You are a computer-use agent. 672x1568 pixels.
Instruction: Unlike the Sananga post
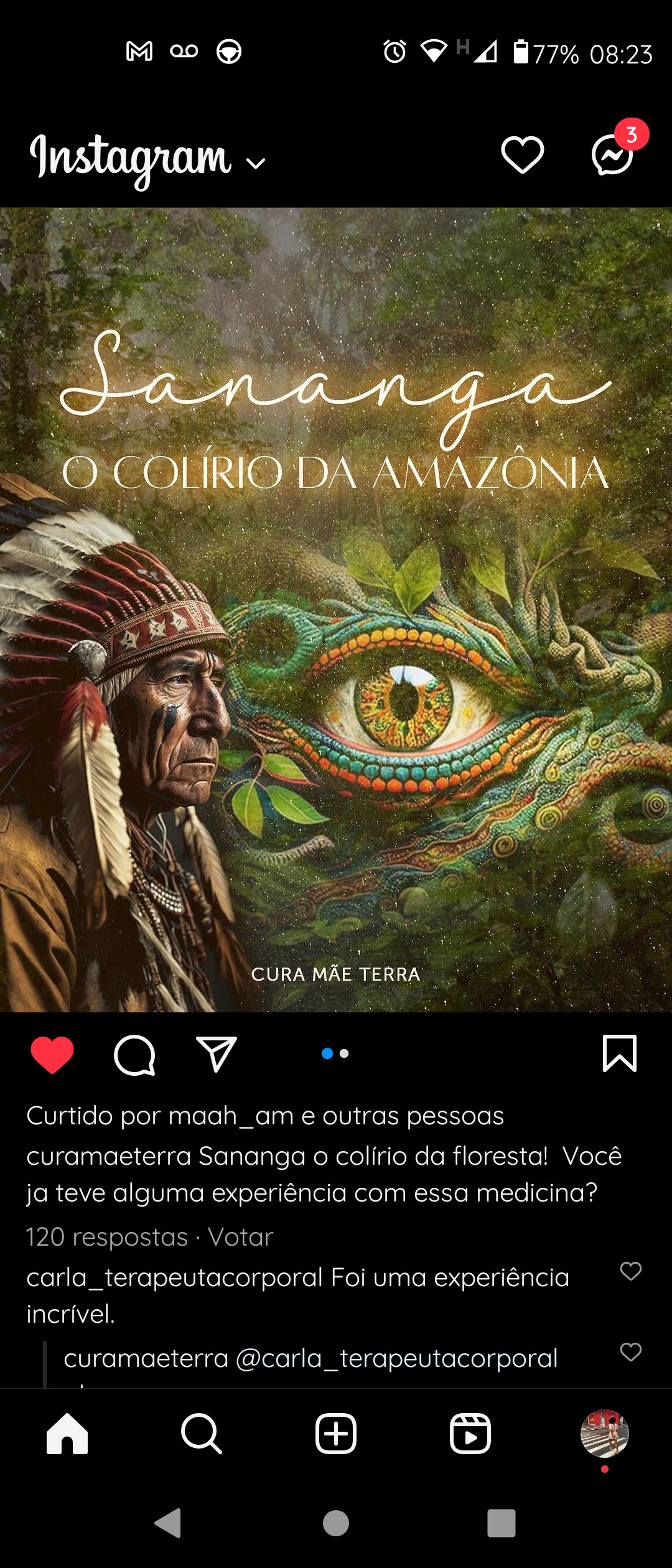click(x=52, y=1055)
